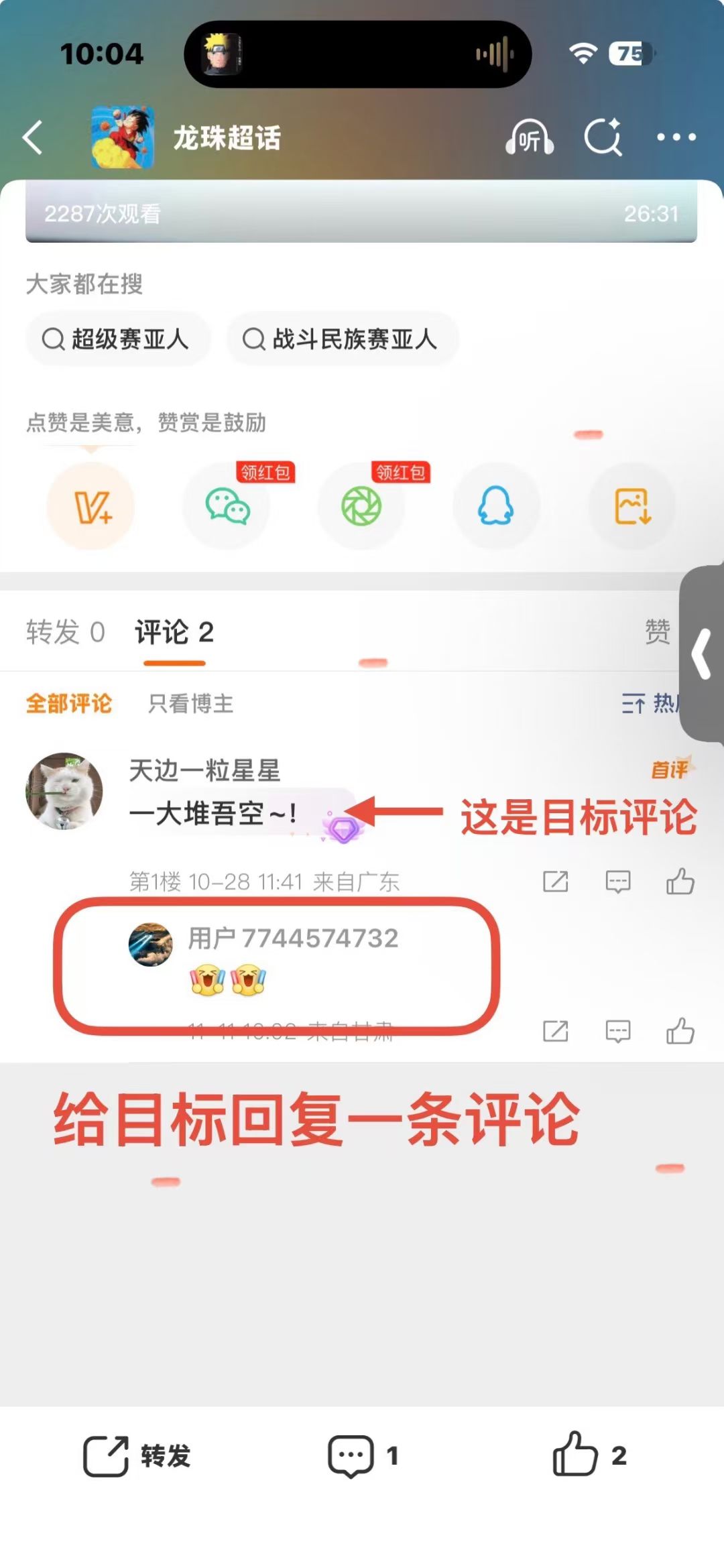Reply to 天边一粒星星's comment via bubble icon
Screen dimensions: 724x1568
[x=617, y=882]
